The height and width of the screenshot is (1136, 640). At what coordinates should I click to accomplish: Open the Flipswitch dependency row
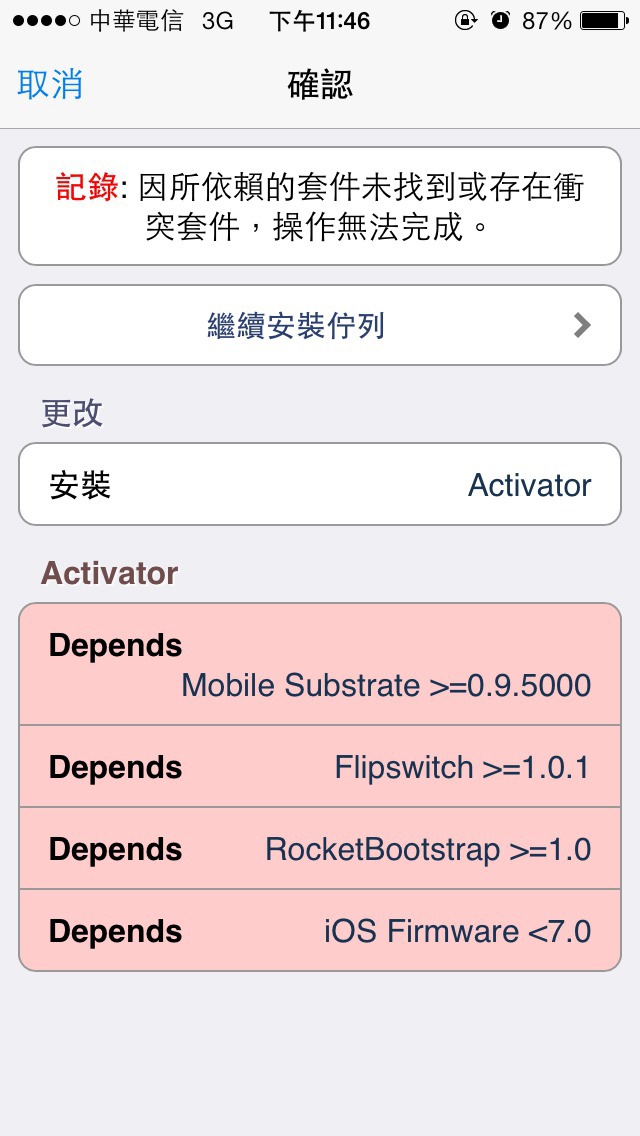[x=320, y=767]
